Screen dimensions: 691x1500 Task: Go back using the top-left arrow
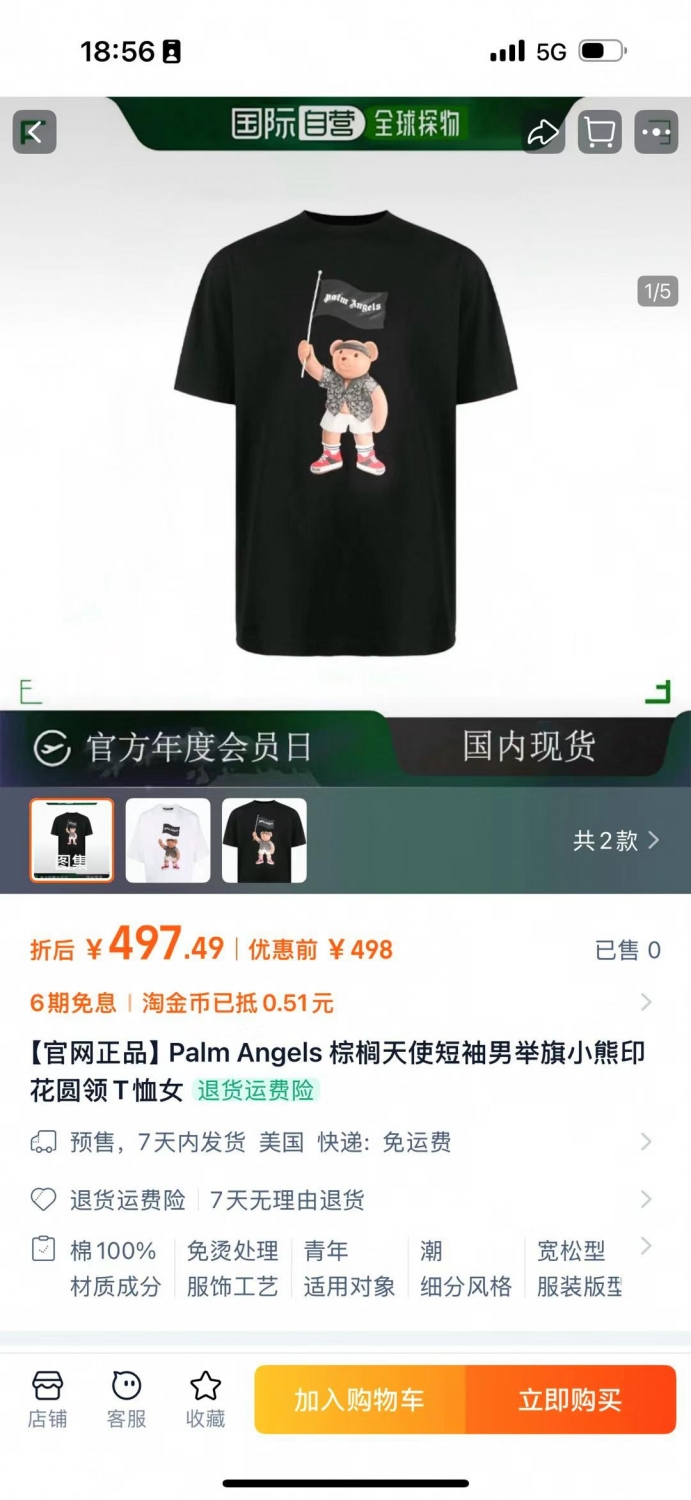(34, 132)
